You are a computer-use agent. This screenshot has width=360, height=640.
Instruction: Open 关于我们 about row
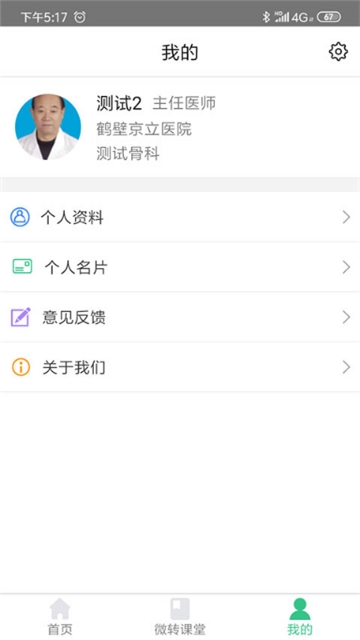tap(180, 367)
